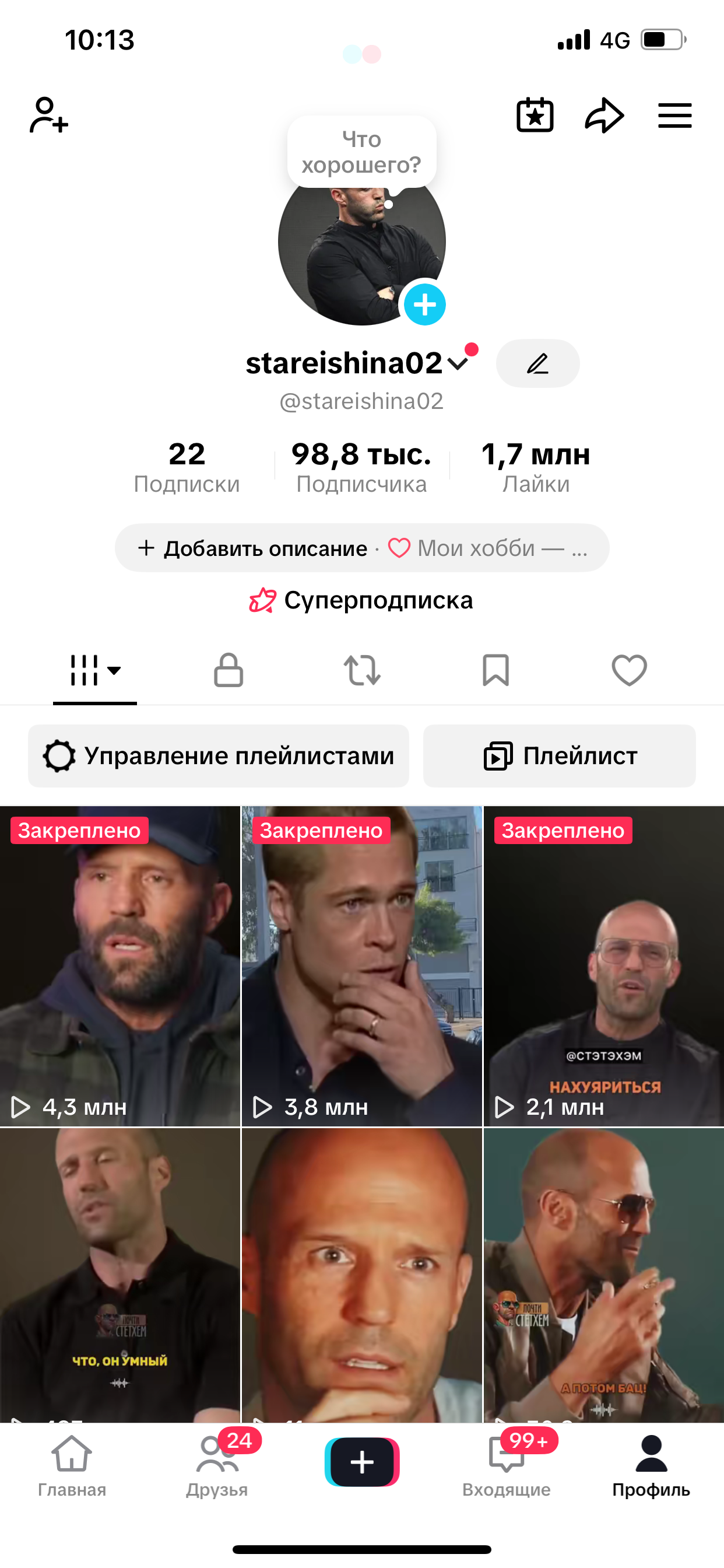
Task: Open the reposts tab icon
Action: [362, 670]
